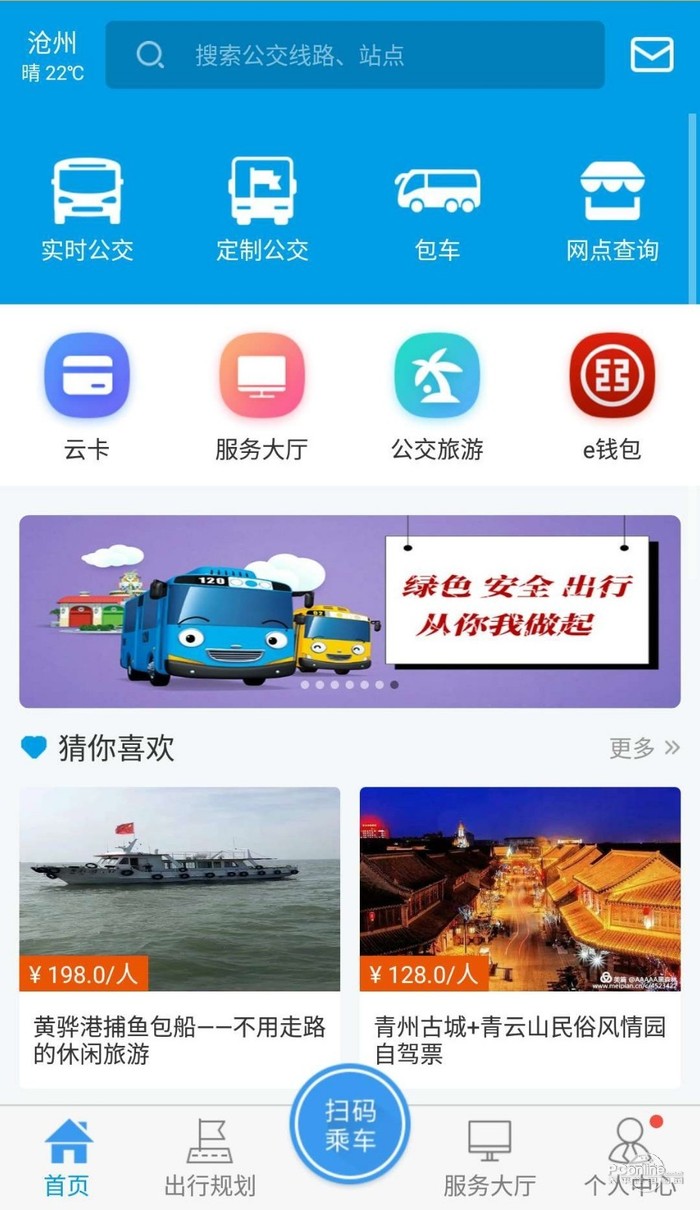
Task: Open 定制公交 custom bus
Action: tap(262, 209)
